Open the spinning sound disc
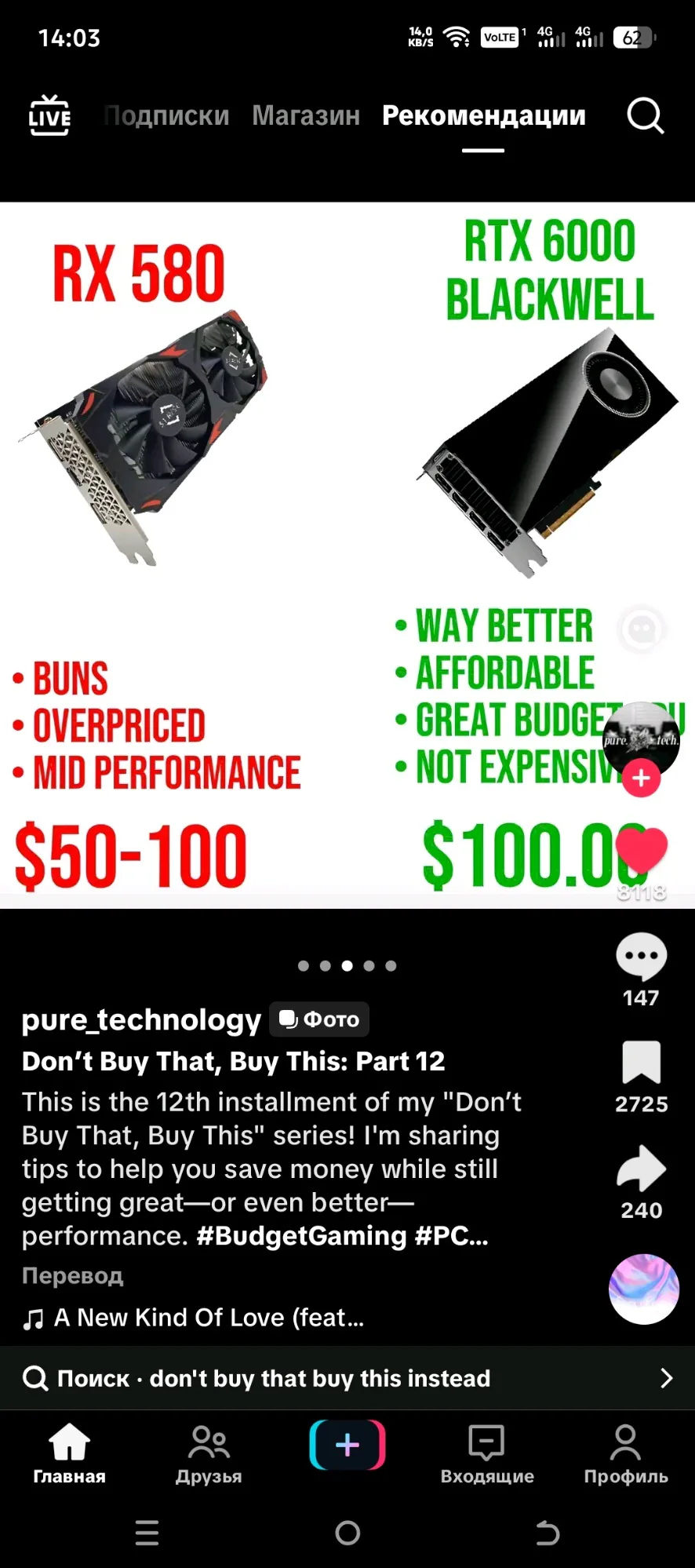Screen dimensions: 695x1568 point(643,1289)
